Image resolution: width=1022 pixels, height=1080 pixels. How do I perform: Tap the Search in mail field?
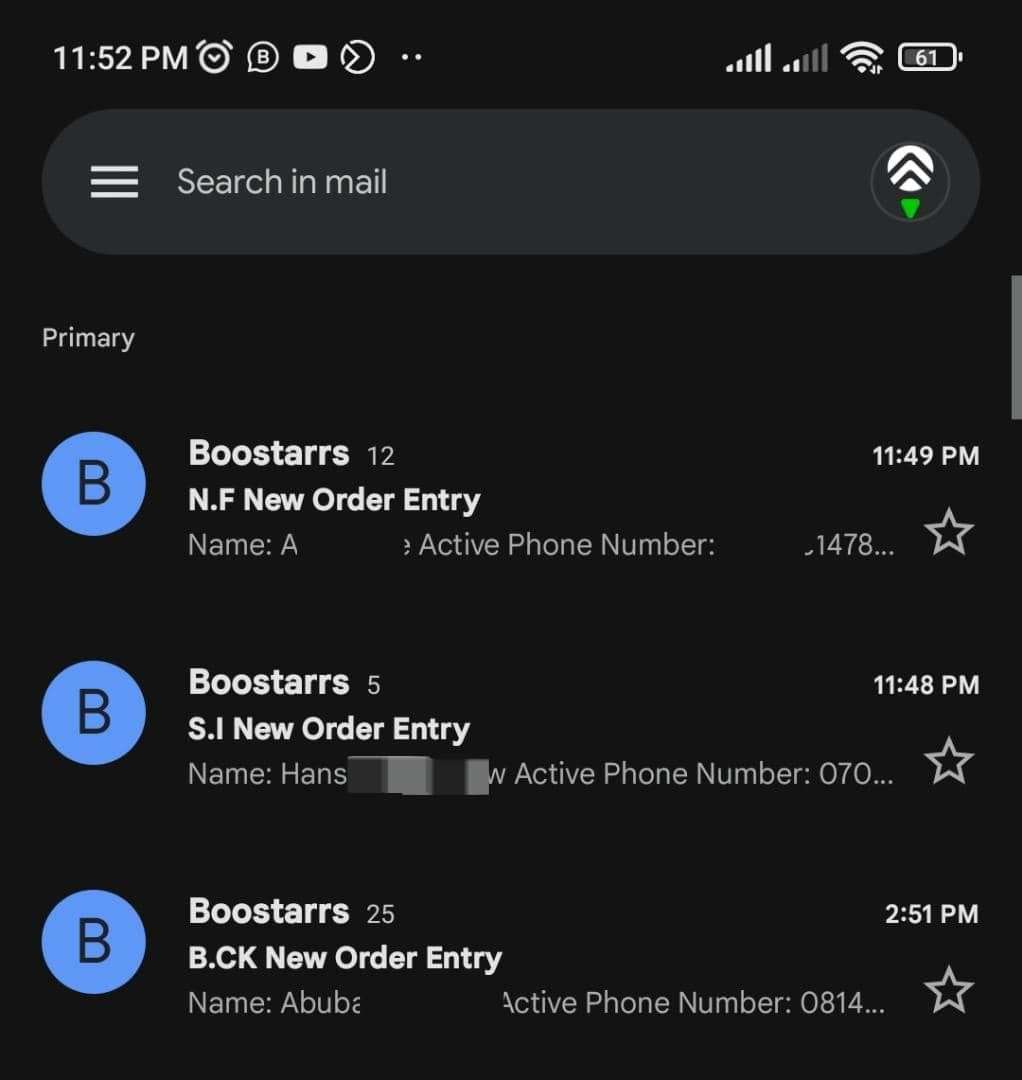(450, 182)
